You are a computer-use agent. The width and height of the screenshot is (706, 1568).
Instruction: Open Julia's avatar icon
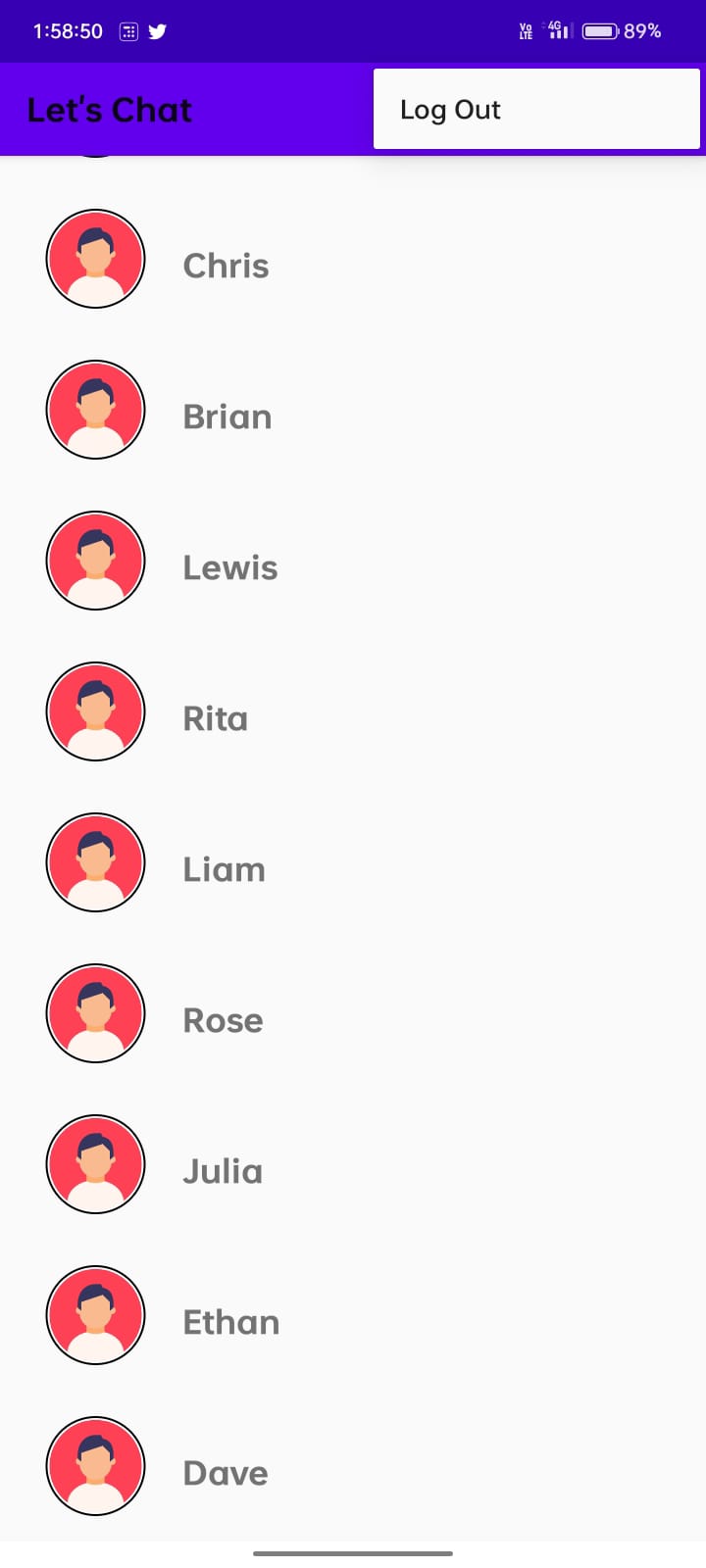click(x=95, y=1163)
